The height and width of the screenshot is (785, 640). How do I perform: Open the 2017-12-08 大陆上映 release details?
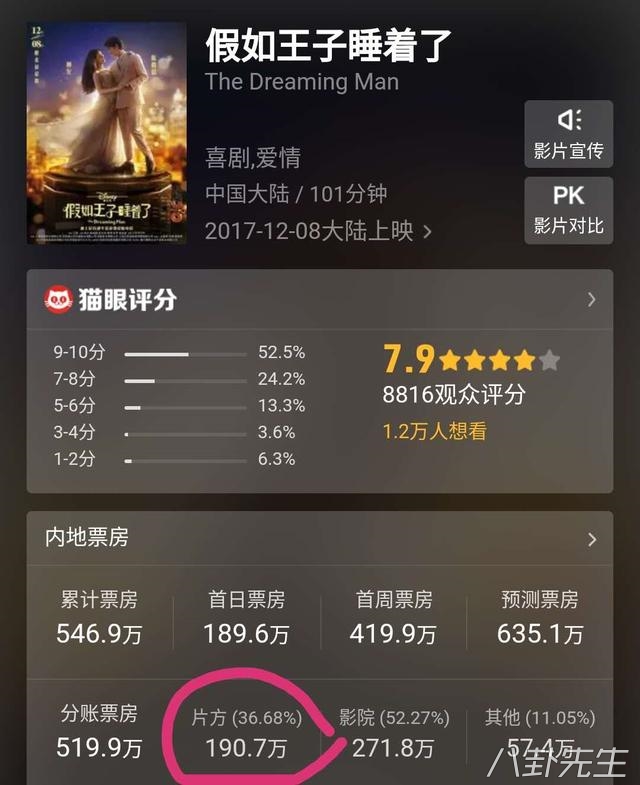[x=318, y=231]
